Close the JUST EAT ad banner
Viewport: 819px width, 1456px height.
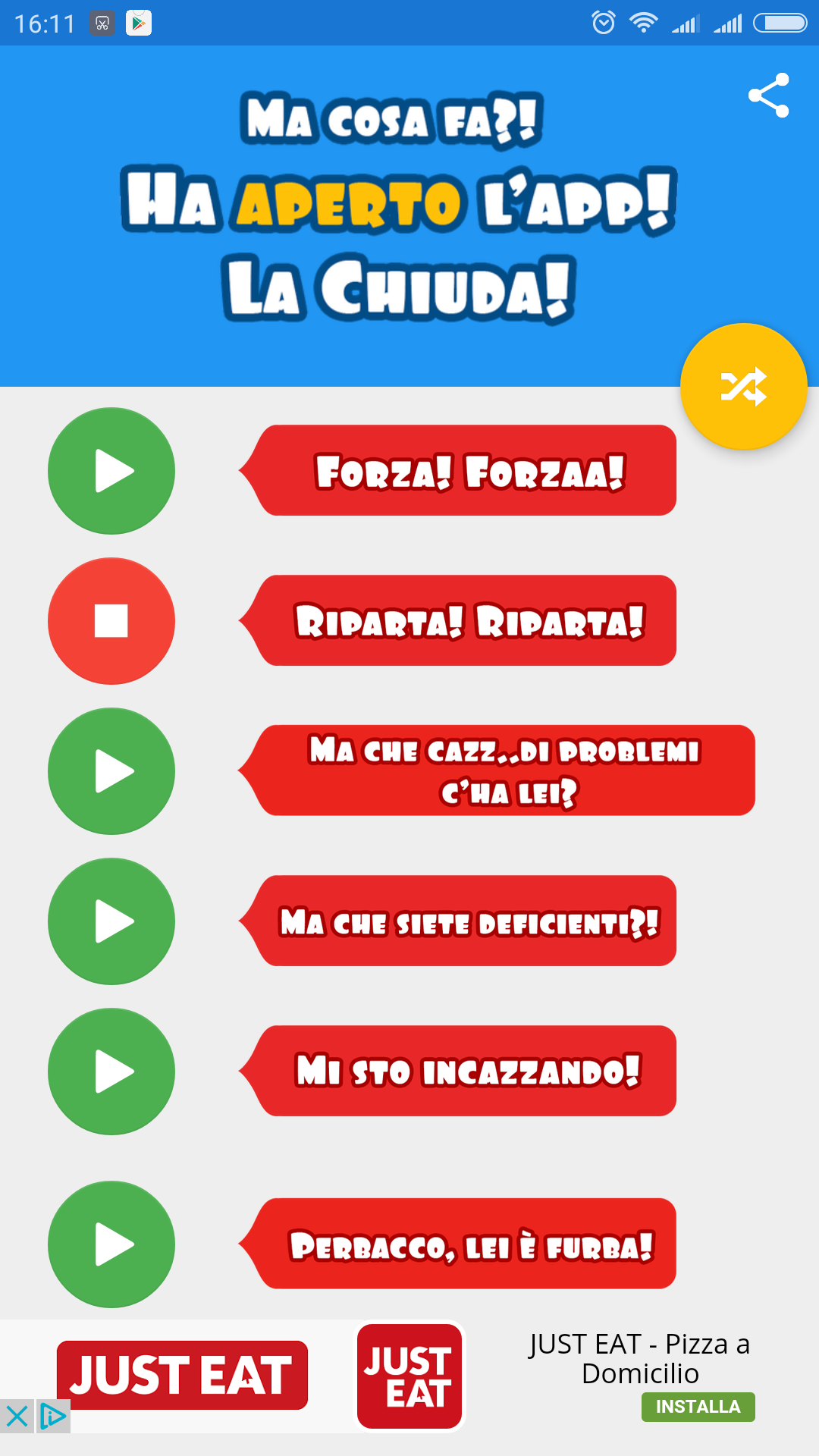click(x=17, y=1416)
